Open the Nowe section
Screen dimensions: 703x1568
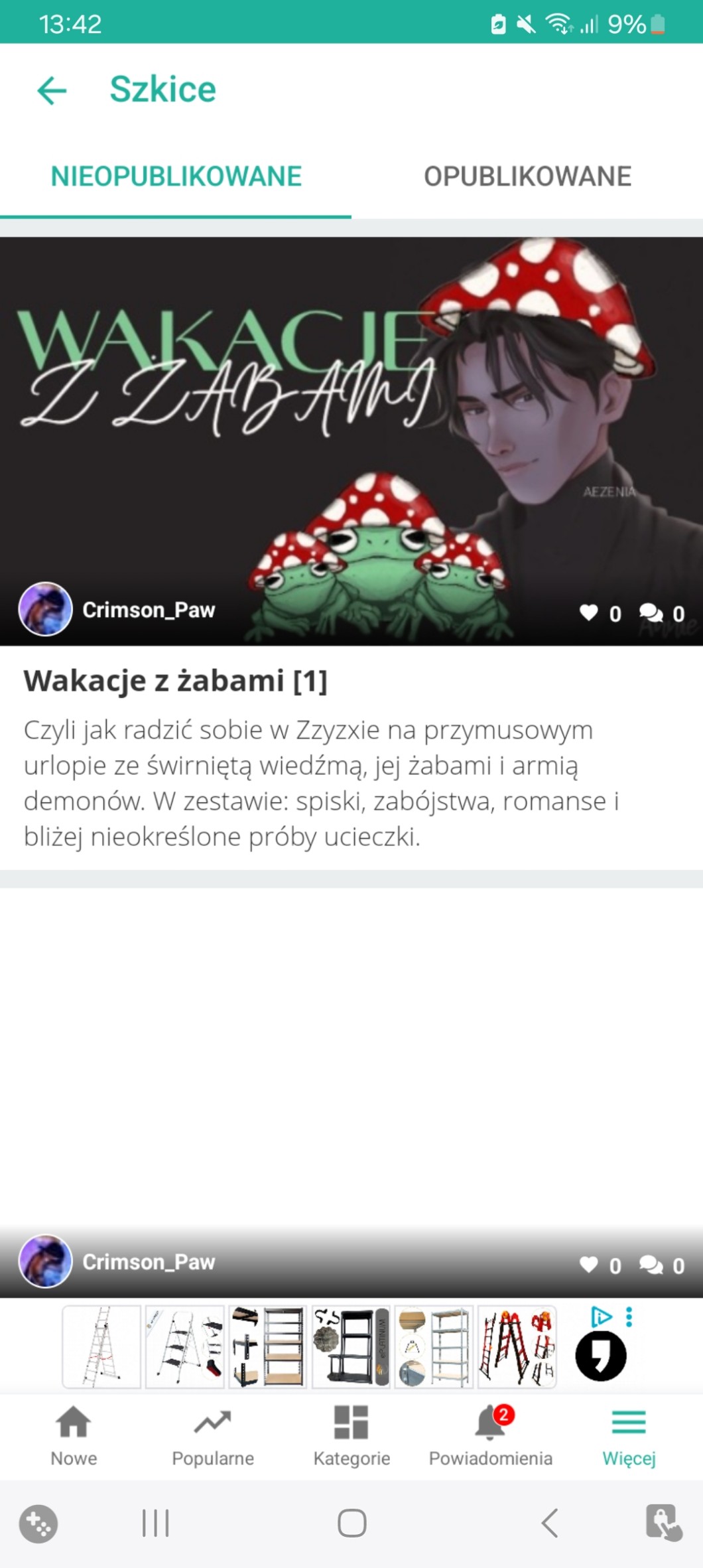(74, 1435)
